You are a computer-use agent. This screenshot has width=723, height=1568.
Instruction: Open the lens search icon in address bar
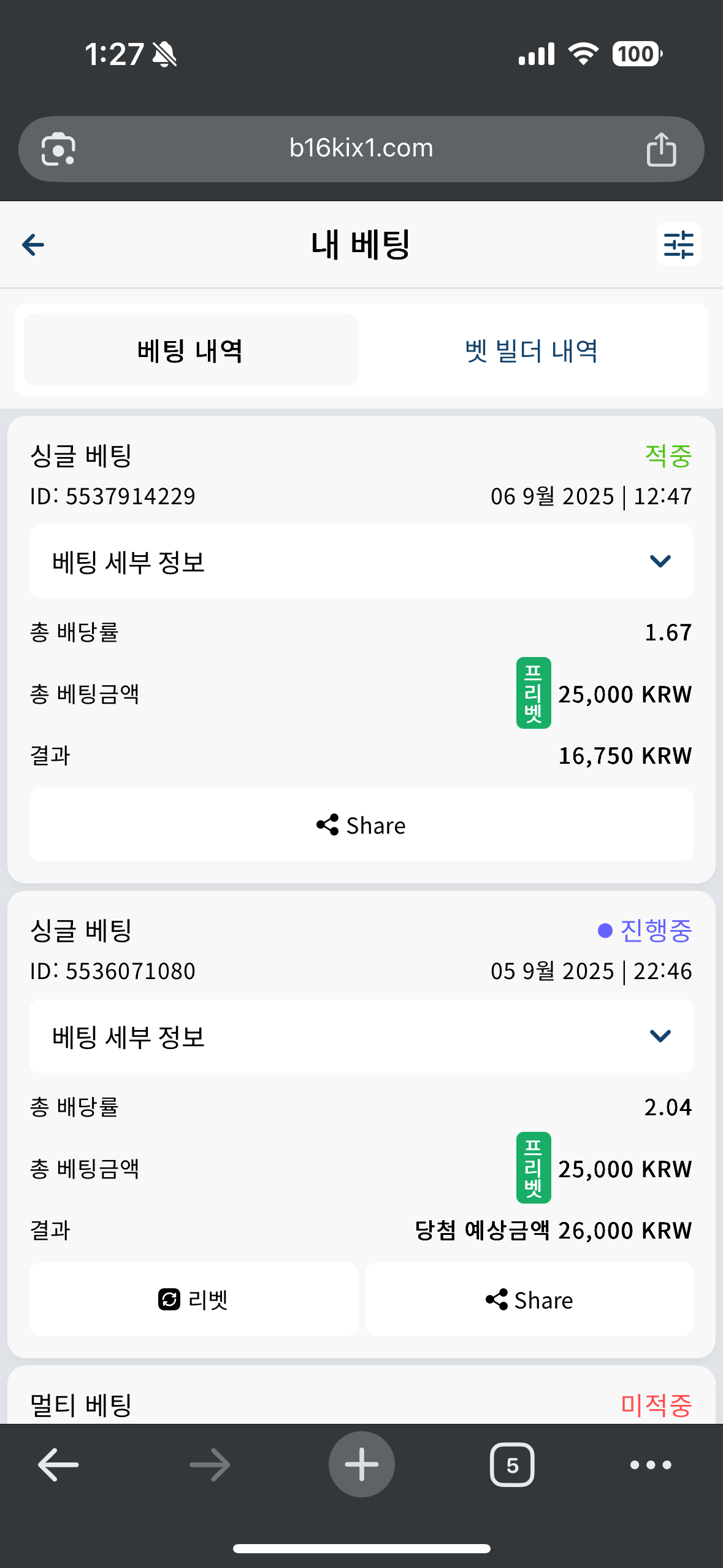[x=58, y=149]
